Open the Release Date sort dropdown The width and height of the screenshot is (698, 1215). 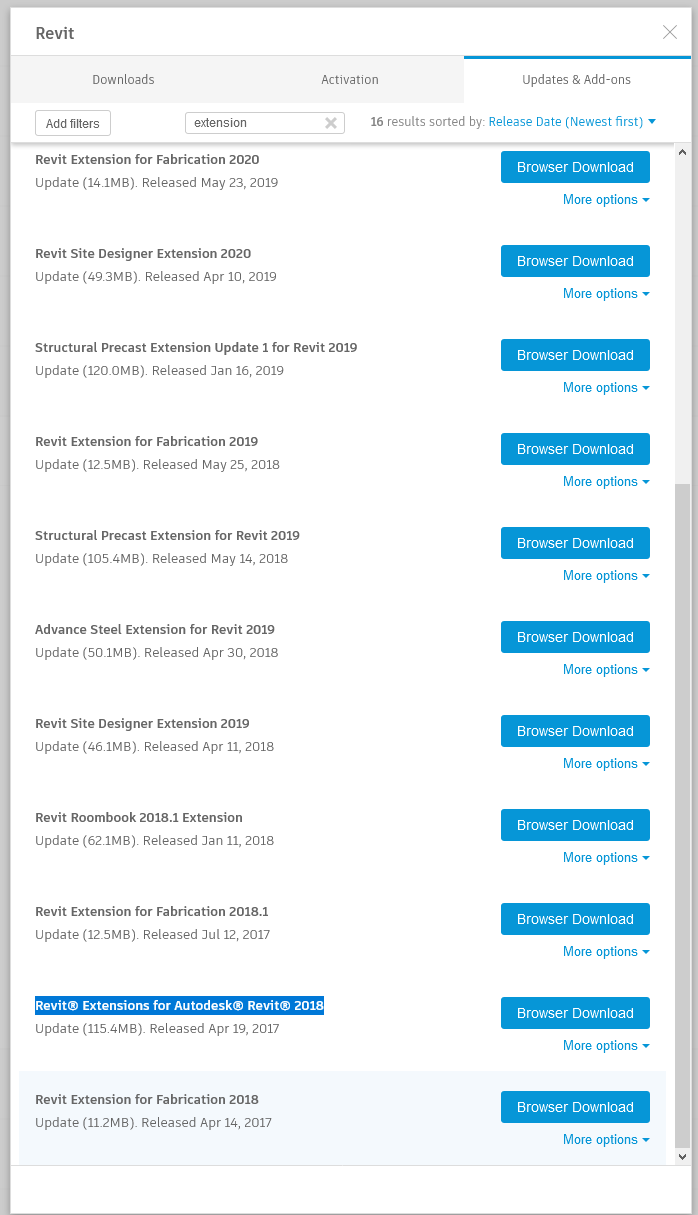click(572, 122)
